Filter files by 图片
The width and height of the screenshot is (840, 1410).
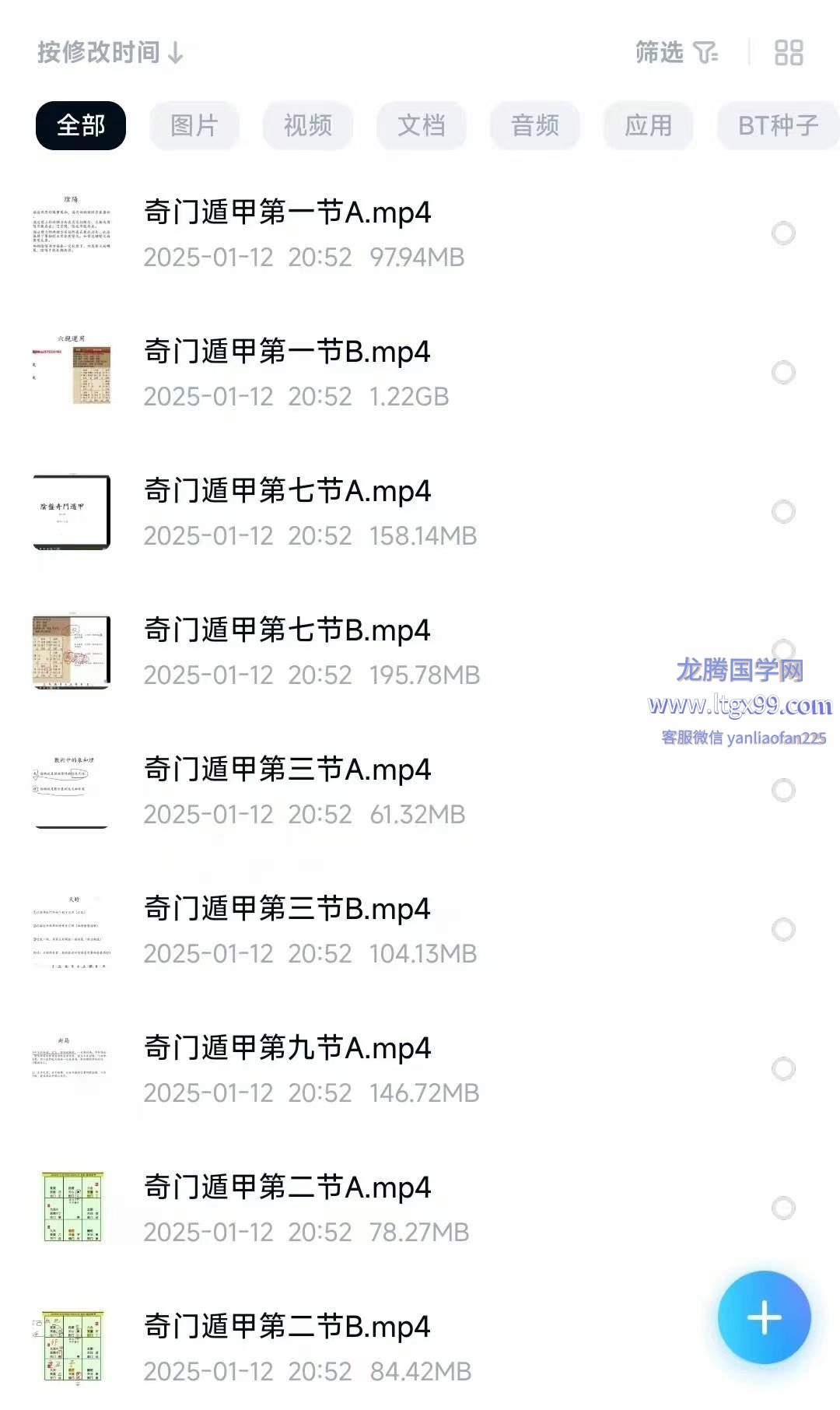(194, 125)
